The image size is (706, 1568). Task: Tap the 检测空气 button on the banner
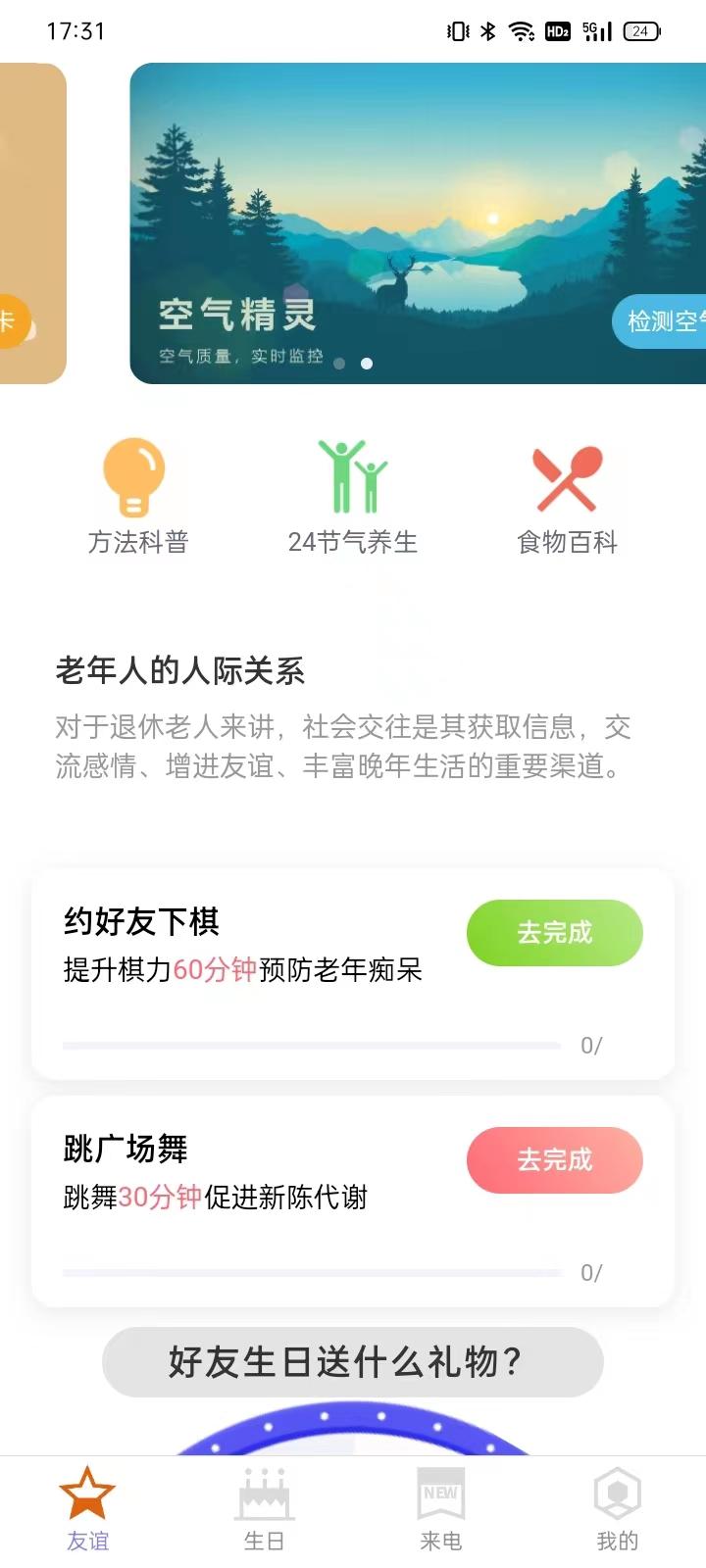[x=663, y=322]
